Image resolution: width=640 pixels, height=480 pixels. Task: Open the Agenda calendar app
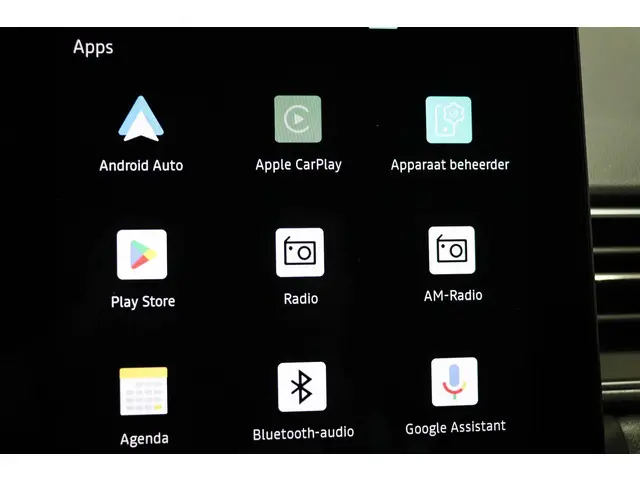[144, 391]
